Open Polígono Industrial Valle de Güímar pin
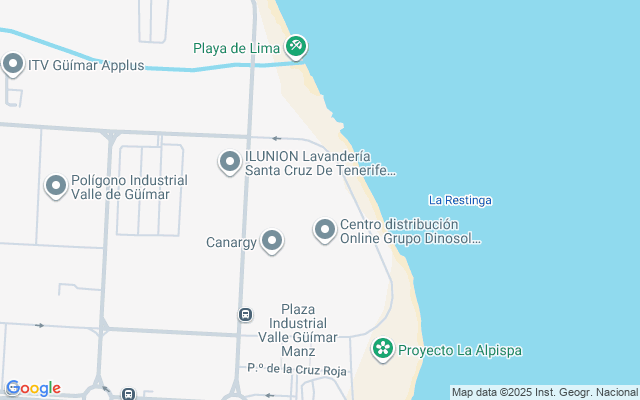This screenshot has width=640, height=400. pyautogui.click(x=56, y=186)
